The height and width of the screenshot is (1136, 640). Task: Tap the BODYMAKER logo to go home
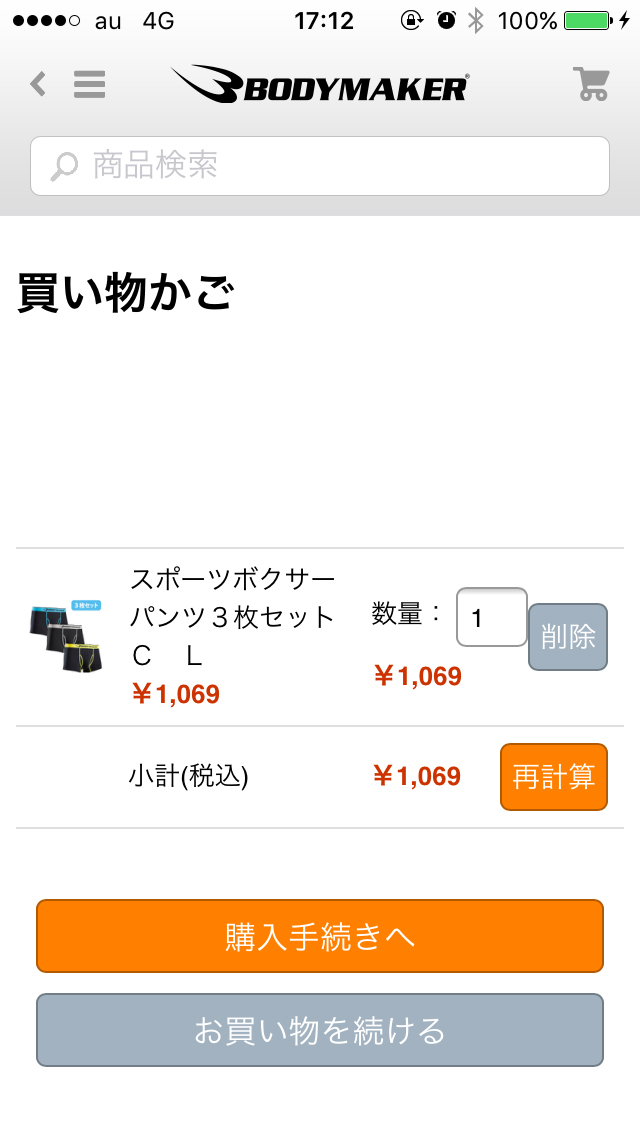[319, 84]
